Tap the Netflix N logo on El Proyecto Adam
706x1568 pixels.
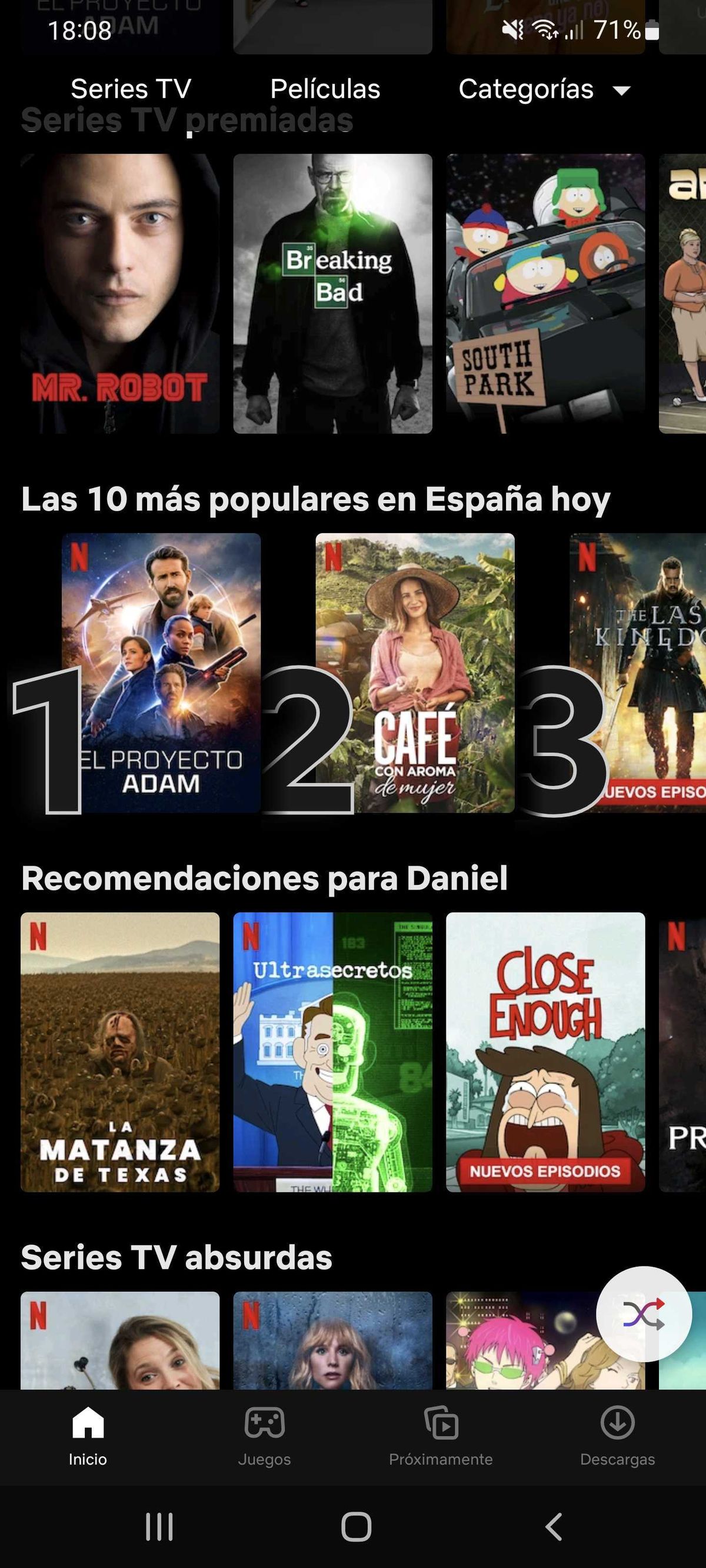pos(79,558)
